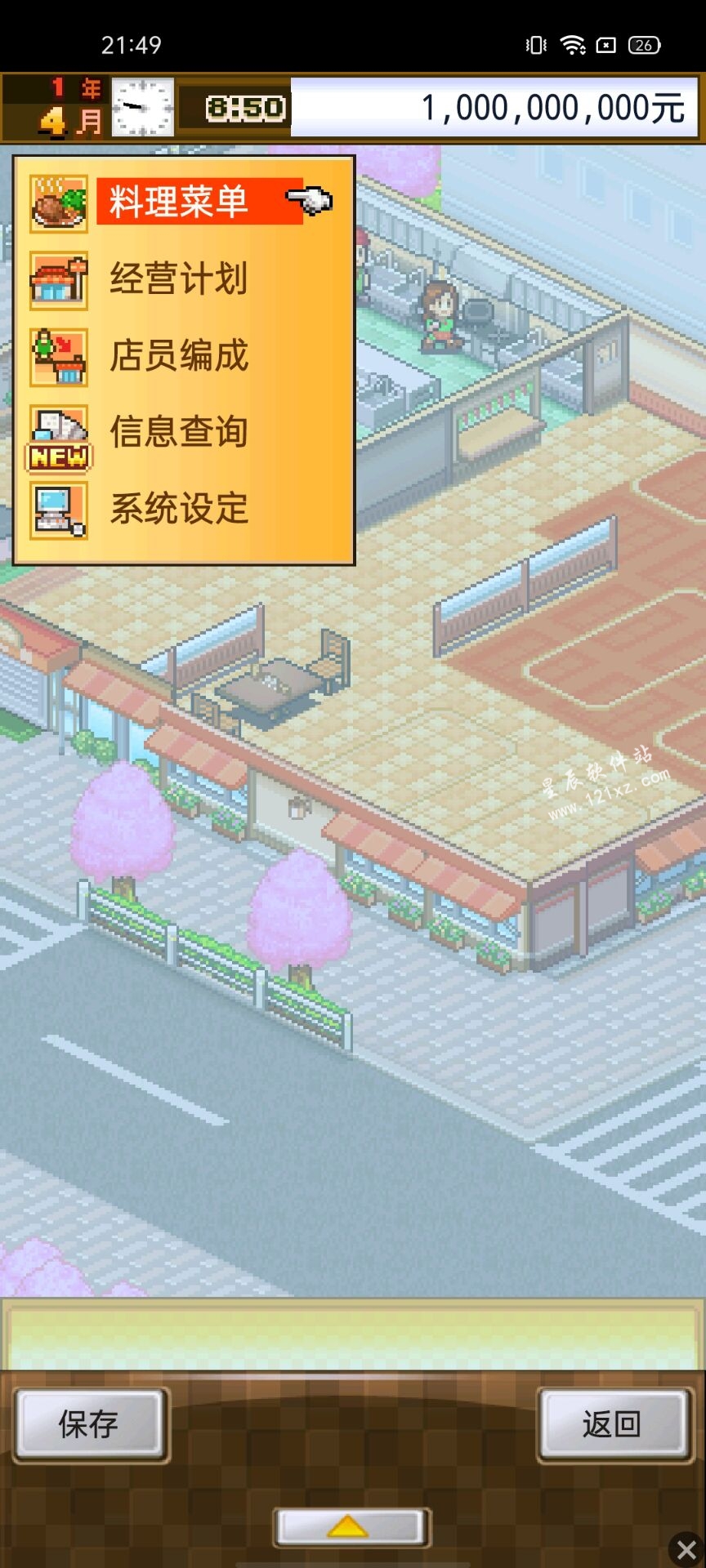The image size is (706, 1568).
Task: Close the overlay with the X icon
Action: click(686, 1549)
